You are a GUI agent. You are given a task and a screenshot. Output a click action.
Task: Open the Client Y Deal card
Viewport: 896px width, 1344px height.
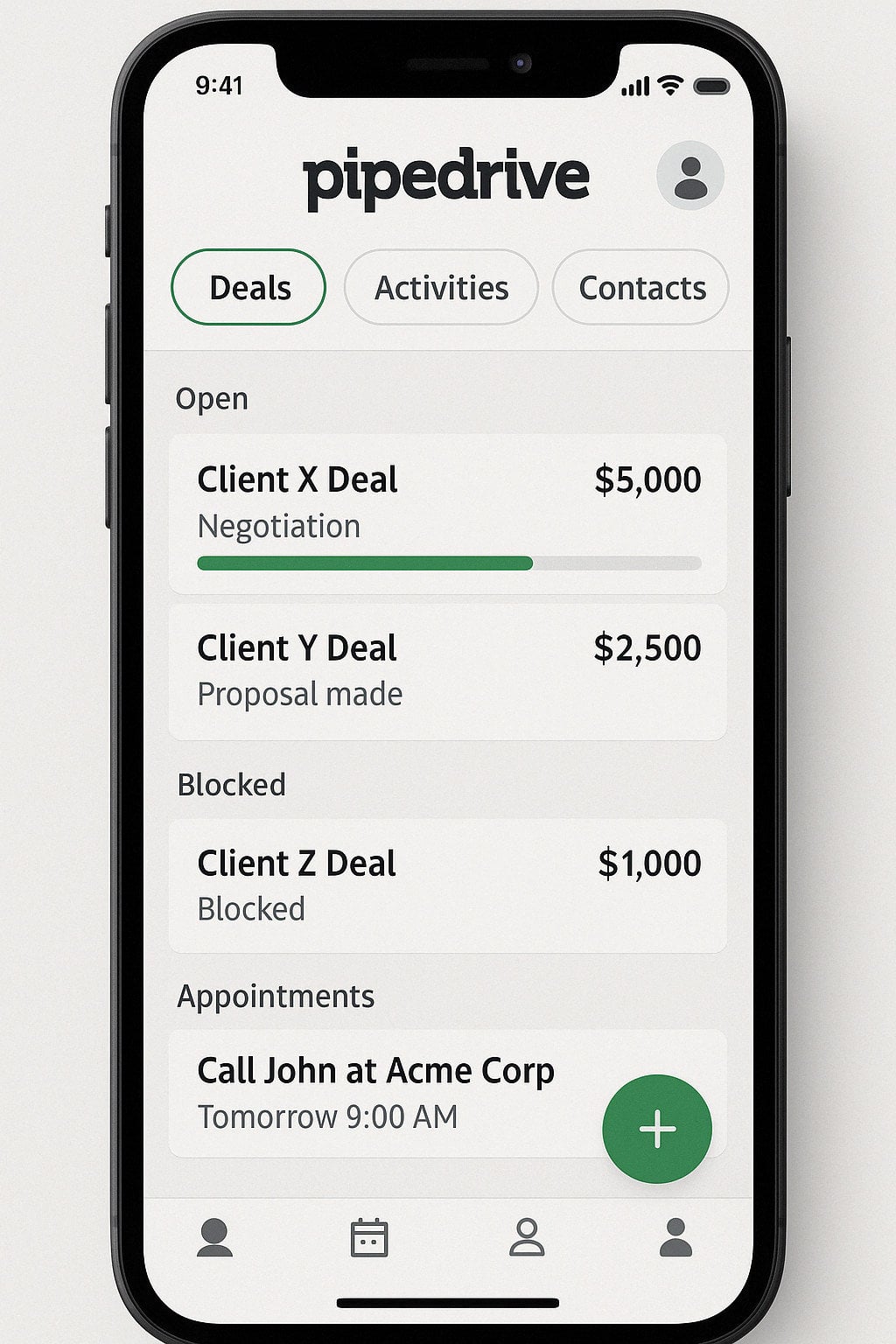pyautogui.click(x=447, y=671)
